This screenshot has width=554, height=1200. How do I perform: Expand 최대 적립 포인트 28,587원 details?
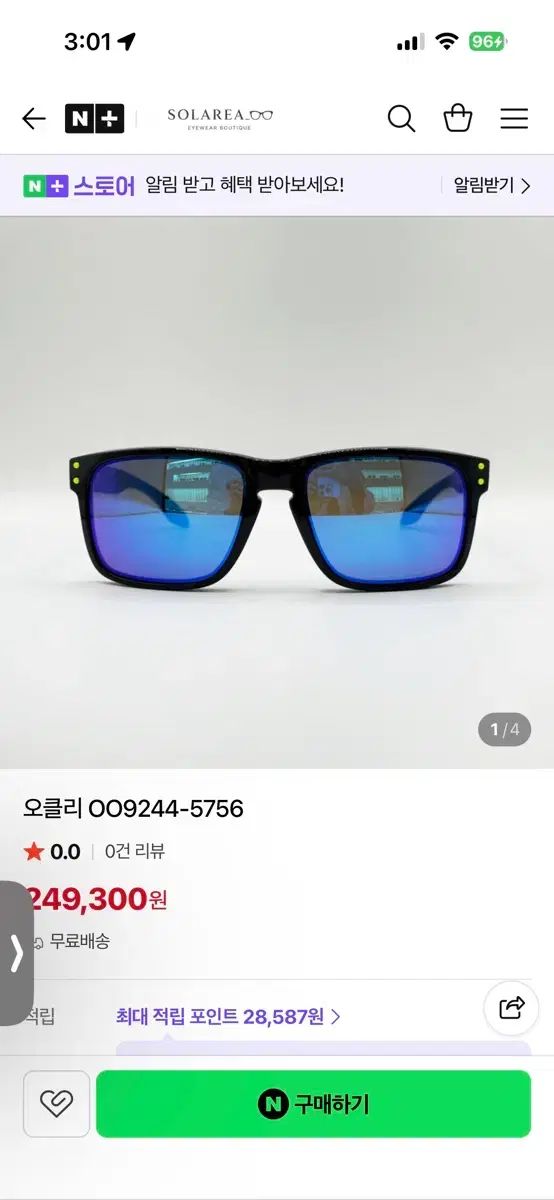[229, 1017]
